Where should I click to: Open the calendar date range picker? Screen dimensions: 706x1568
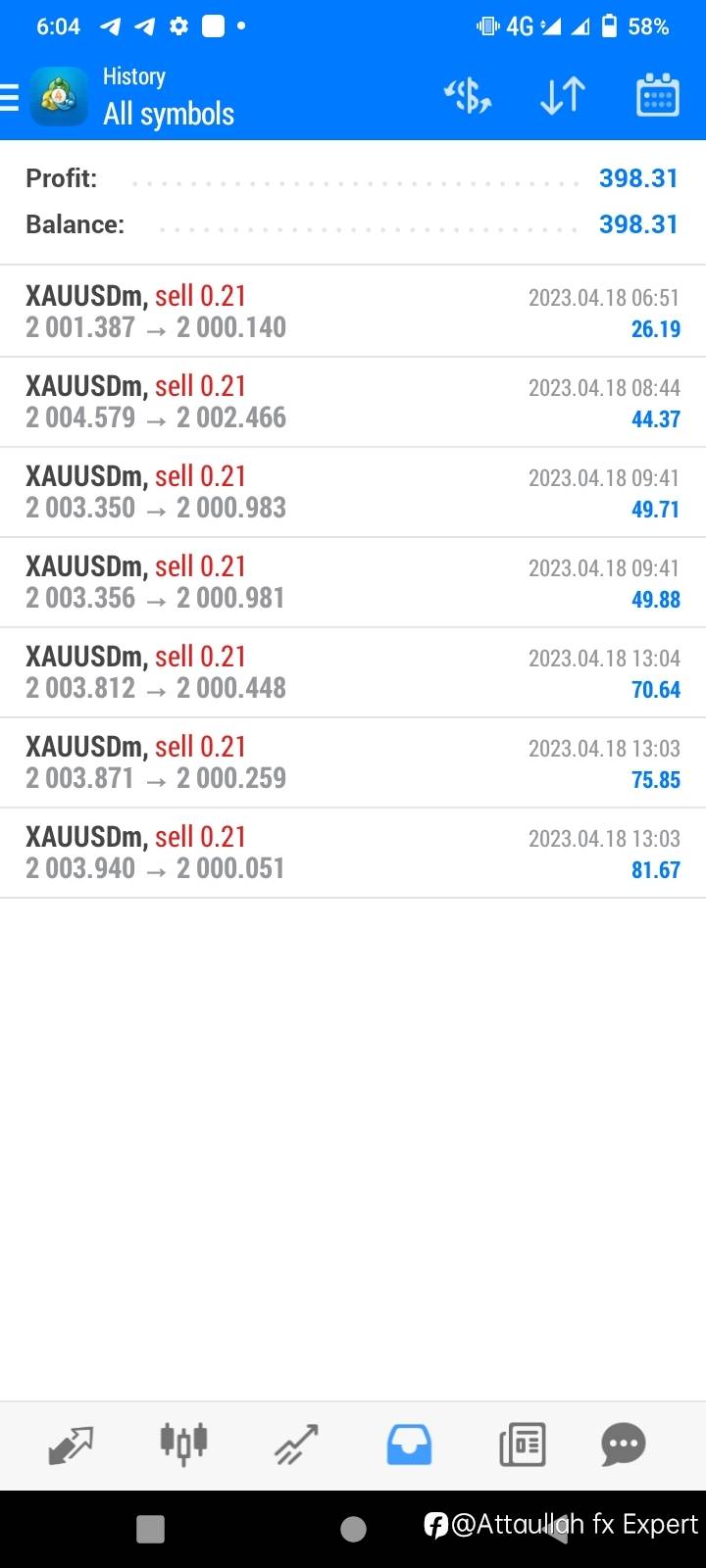(658, 96)
